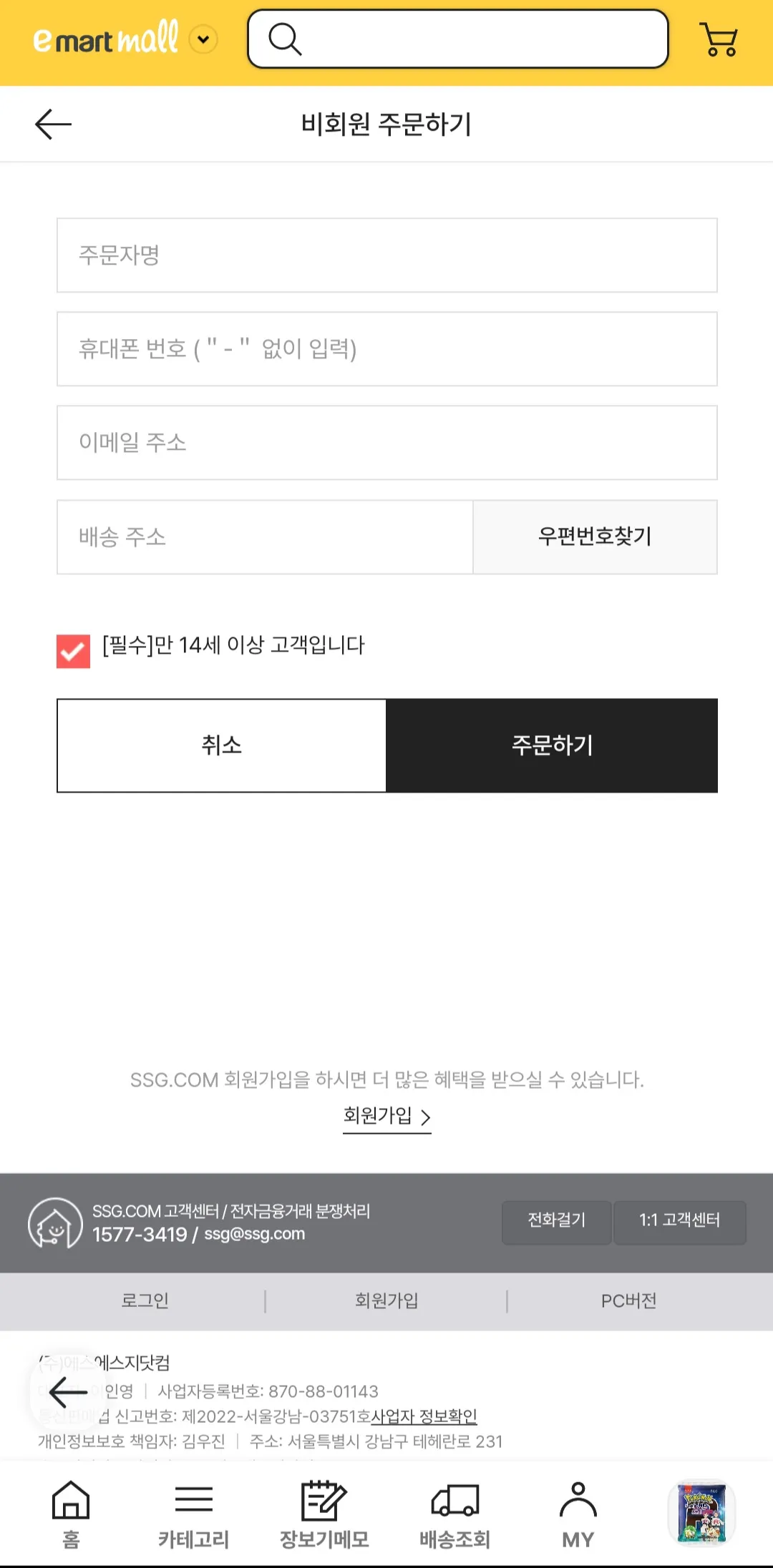Click the search magnifier icon
The height and width of the screenshot is (1568, 773).
286,39
